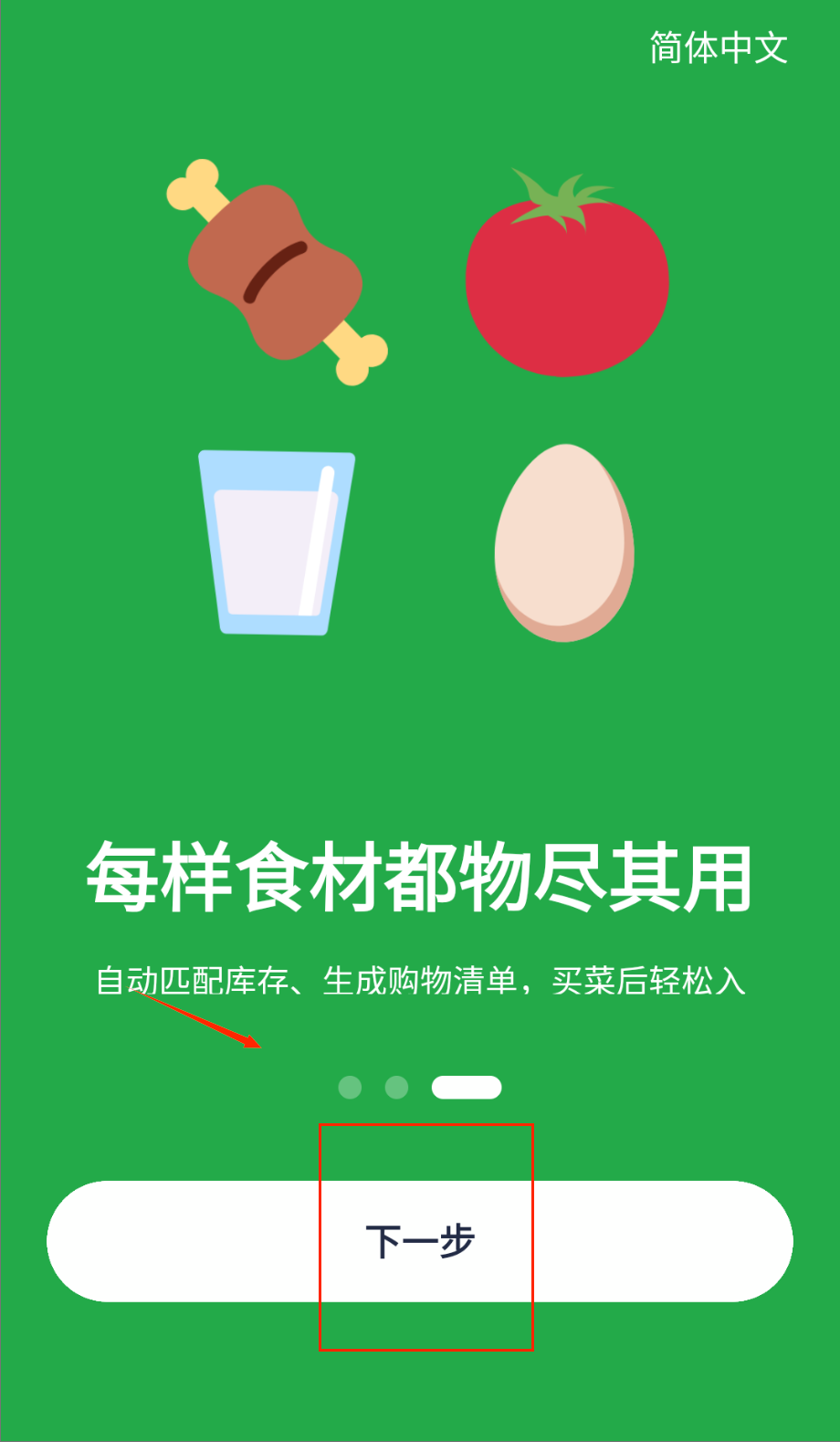Tap the 下一步 button
Viewport: 840px width, 1442px height.
[420, 1241]
